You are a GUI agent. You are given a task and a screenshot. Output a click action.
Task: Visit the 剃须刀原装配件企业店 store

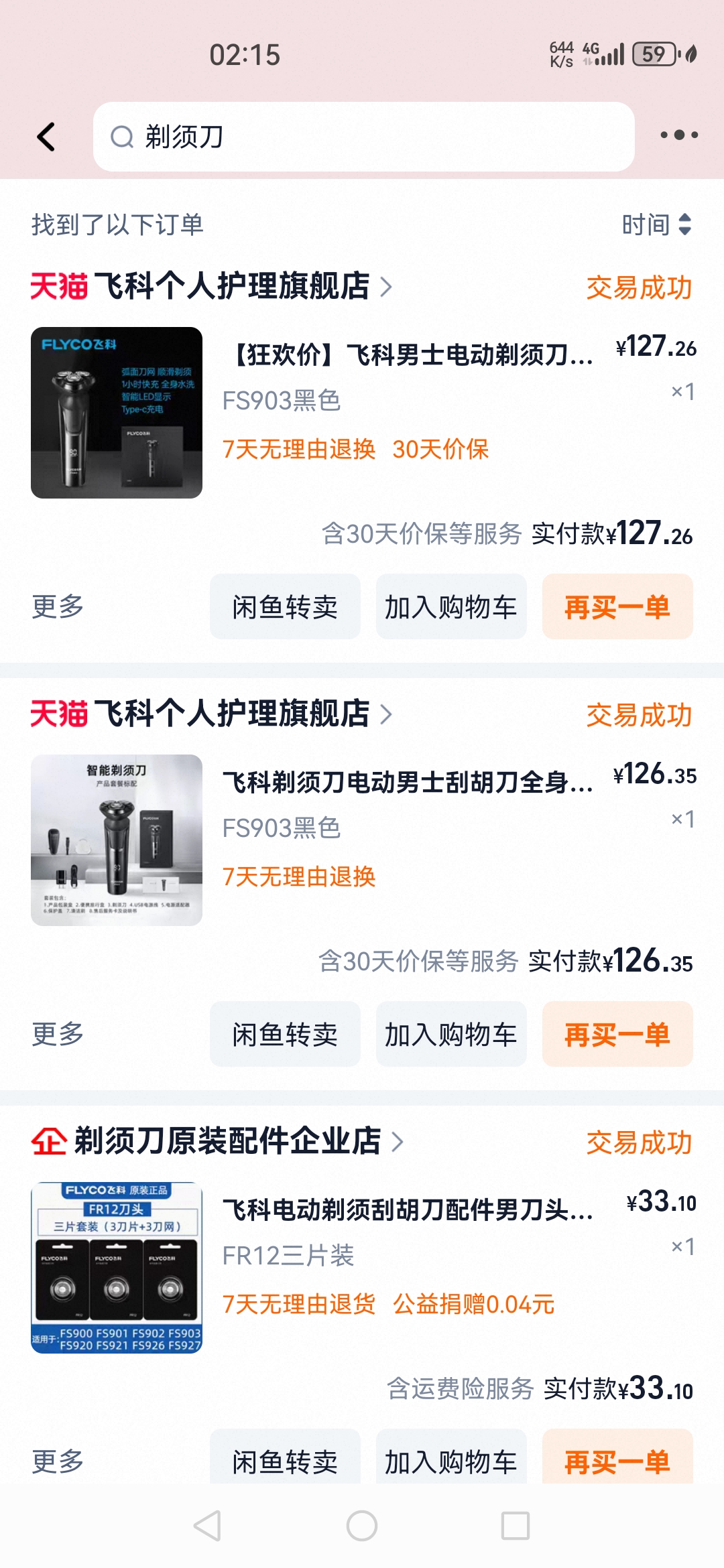228,1141
